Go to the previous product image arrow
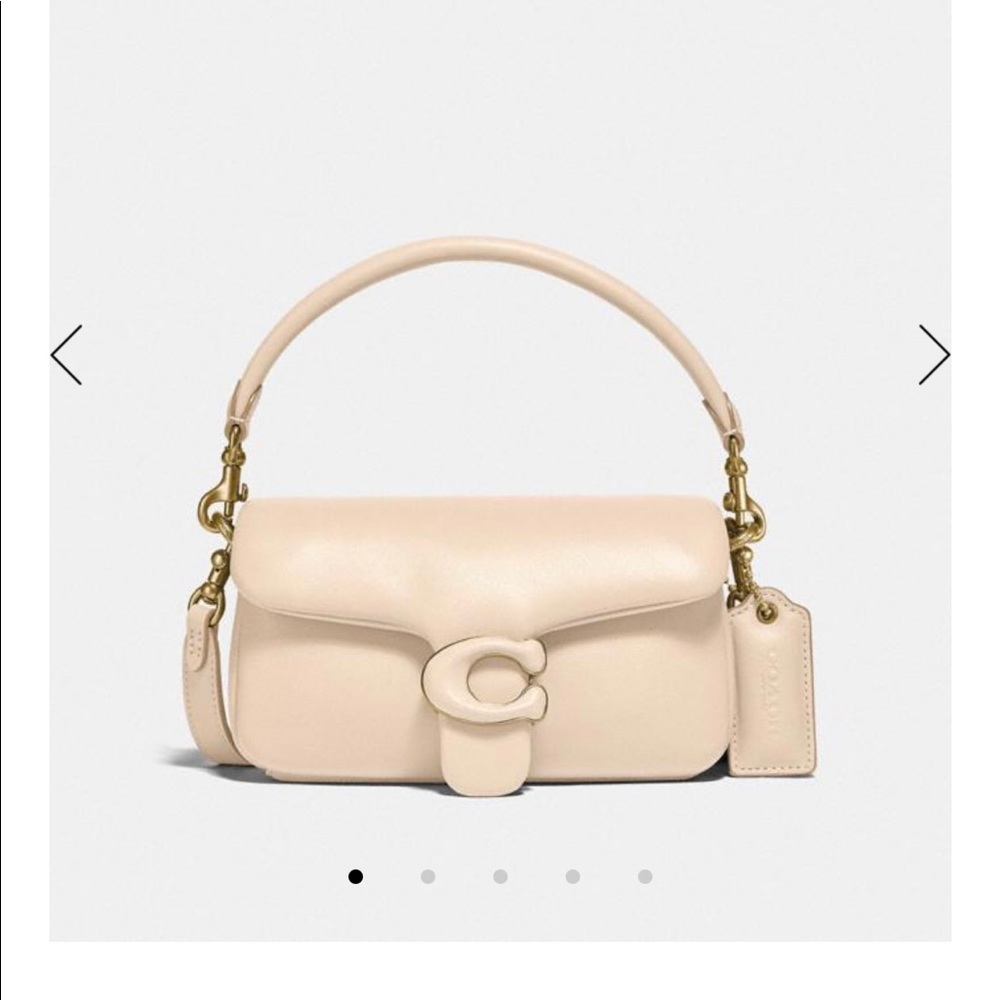 coord(66,354)
